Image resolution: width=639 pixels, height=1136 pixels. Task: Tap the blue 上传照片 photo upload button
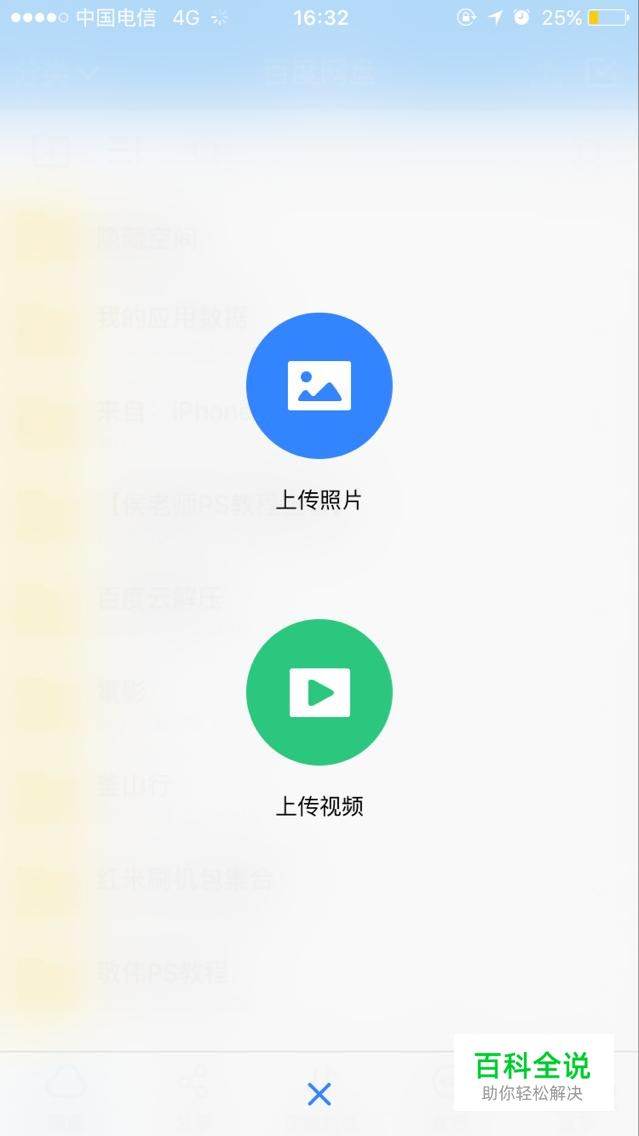[320, 385]
